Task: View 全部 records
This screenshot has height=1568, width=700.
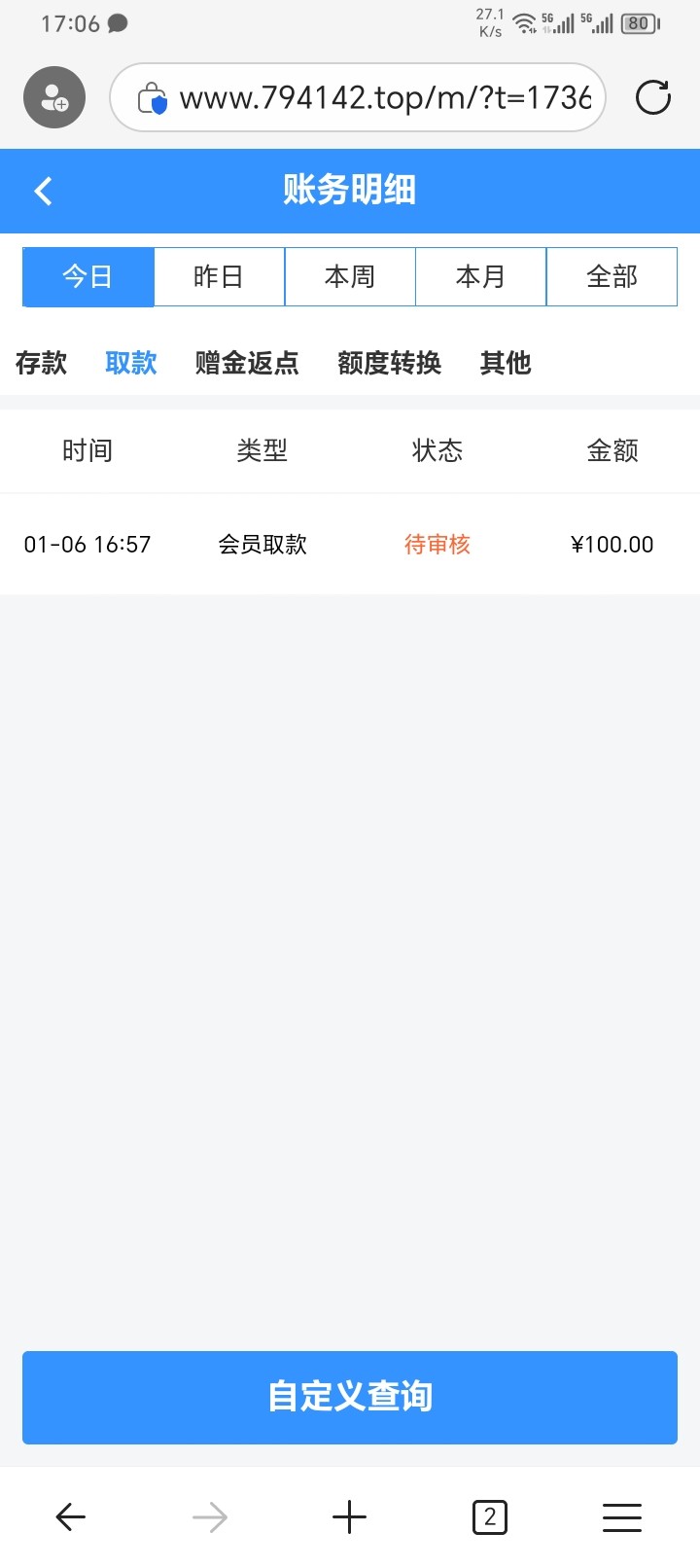Action: (x=612, y=277)
